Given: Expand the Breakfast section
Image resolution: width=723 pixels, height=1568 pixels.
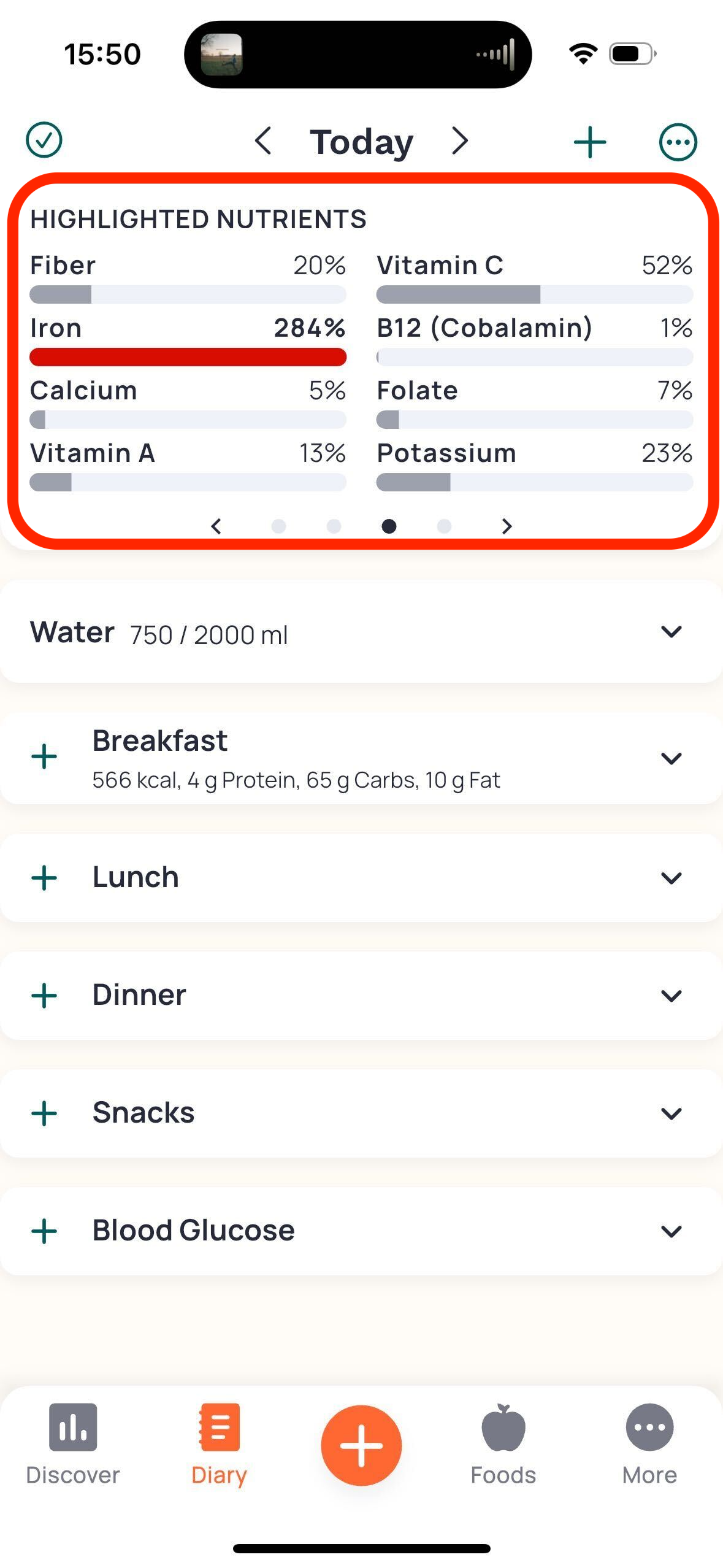Looking at the screenshot, I should [671, 758].
